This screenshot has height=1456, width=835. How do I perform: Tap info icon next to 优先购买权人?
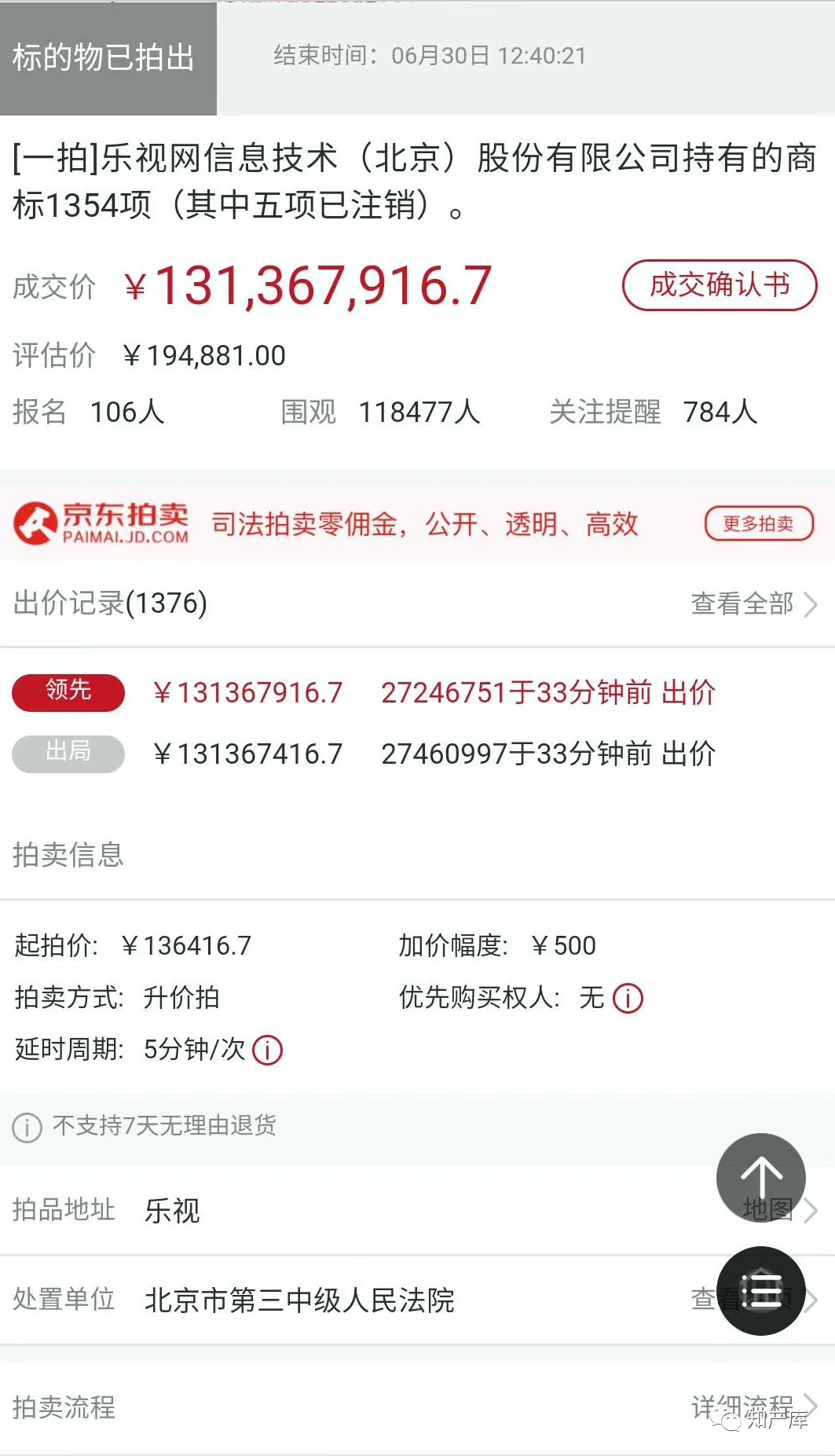pos(628,998)
